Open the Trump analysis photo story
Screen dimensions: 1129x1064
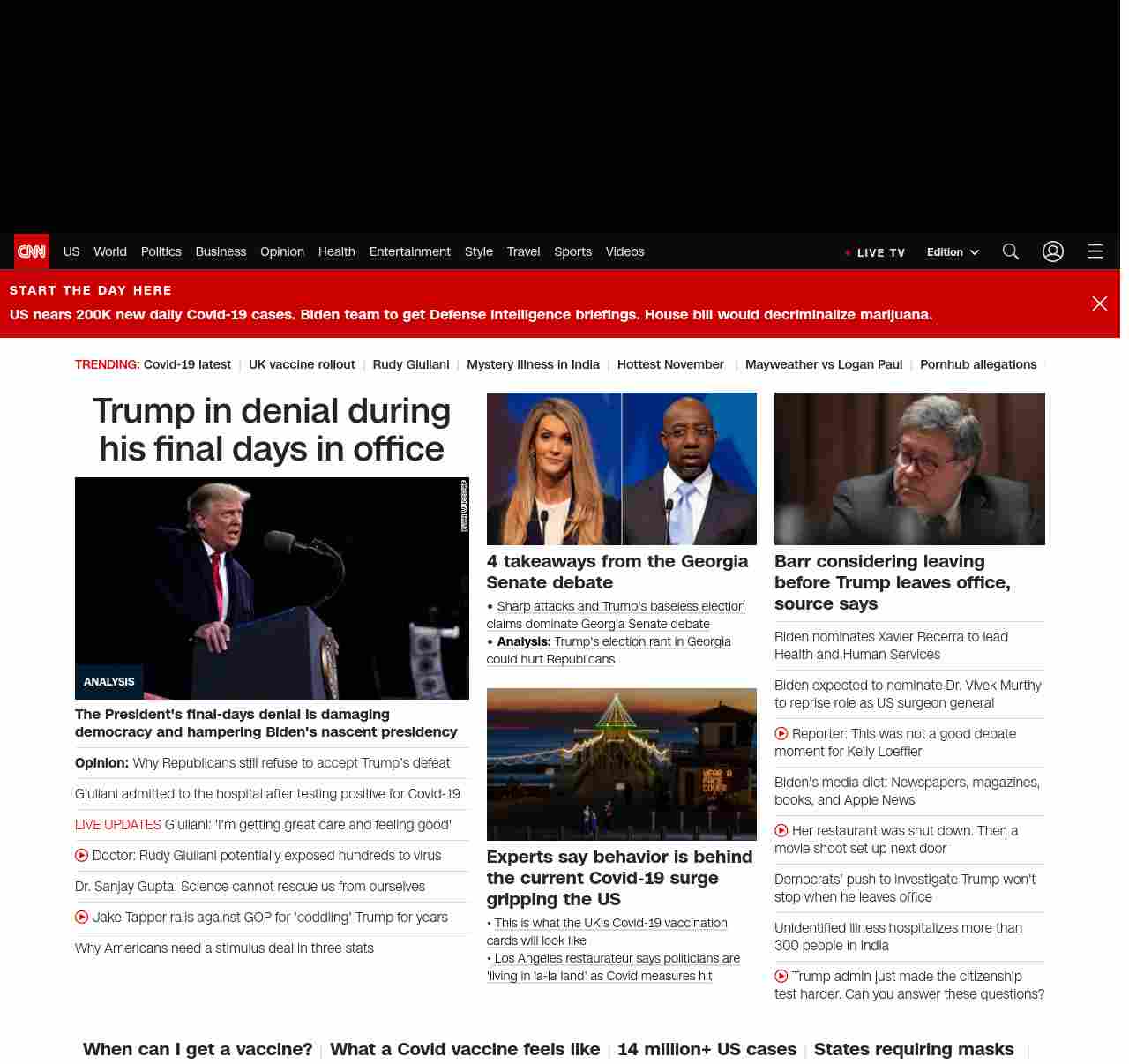pyautogui.click(x=272, y=588)
